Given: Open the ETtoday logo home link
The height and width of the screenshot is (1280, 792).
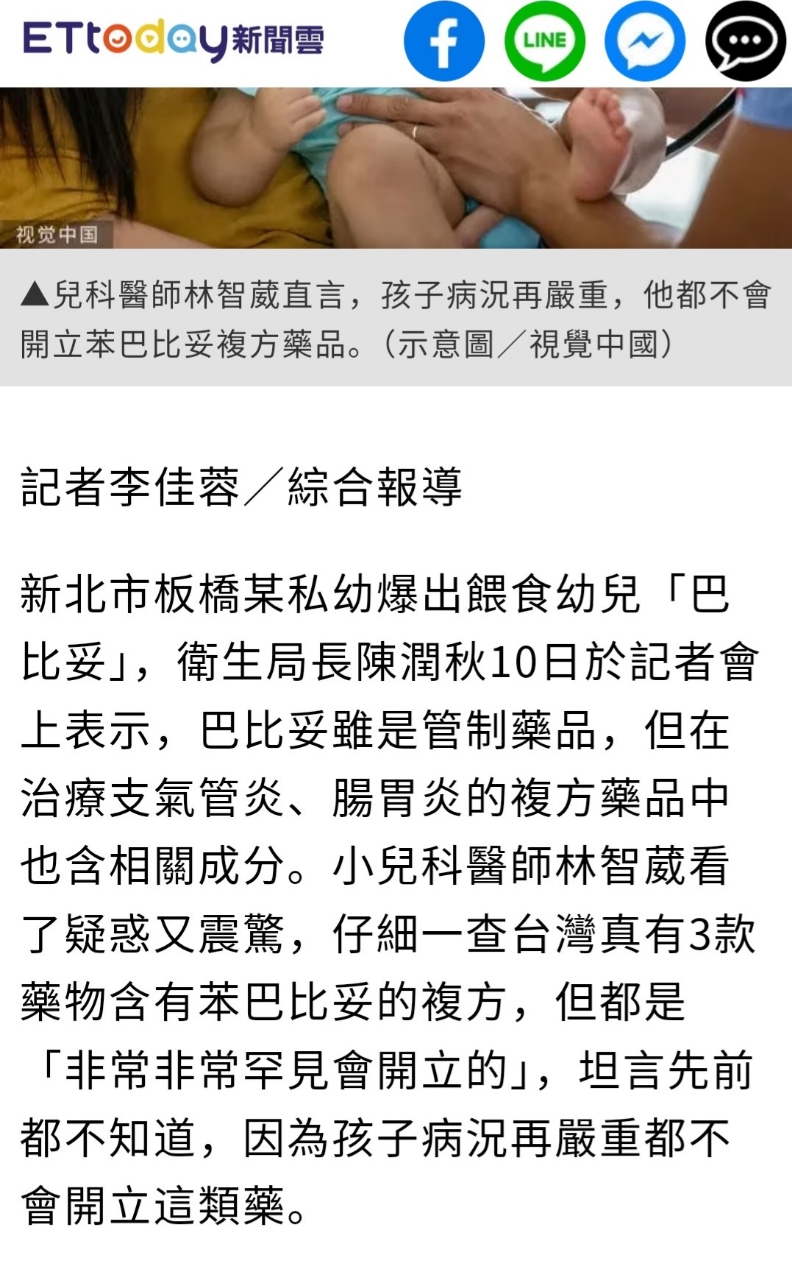Looking at the screenshot, I should click(174, 40).
